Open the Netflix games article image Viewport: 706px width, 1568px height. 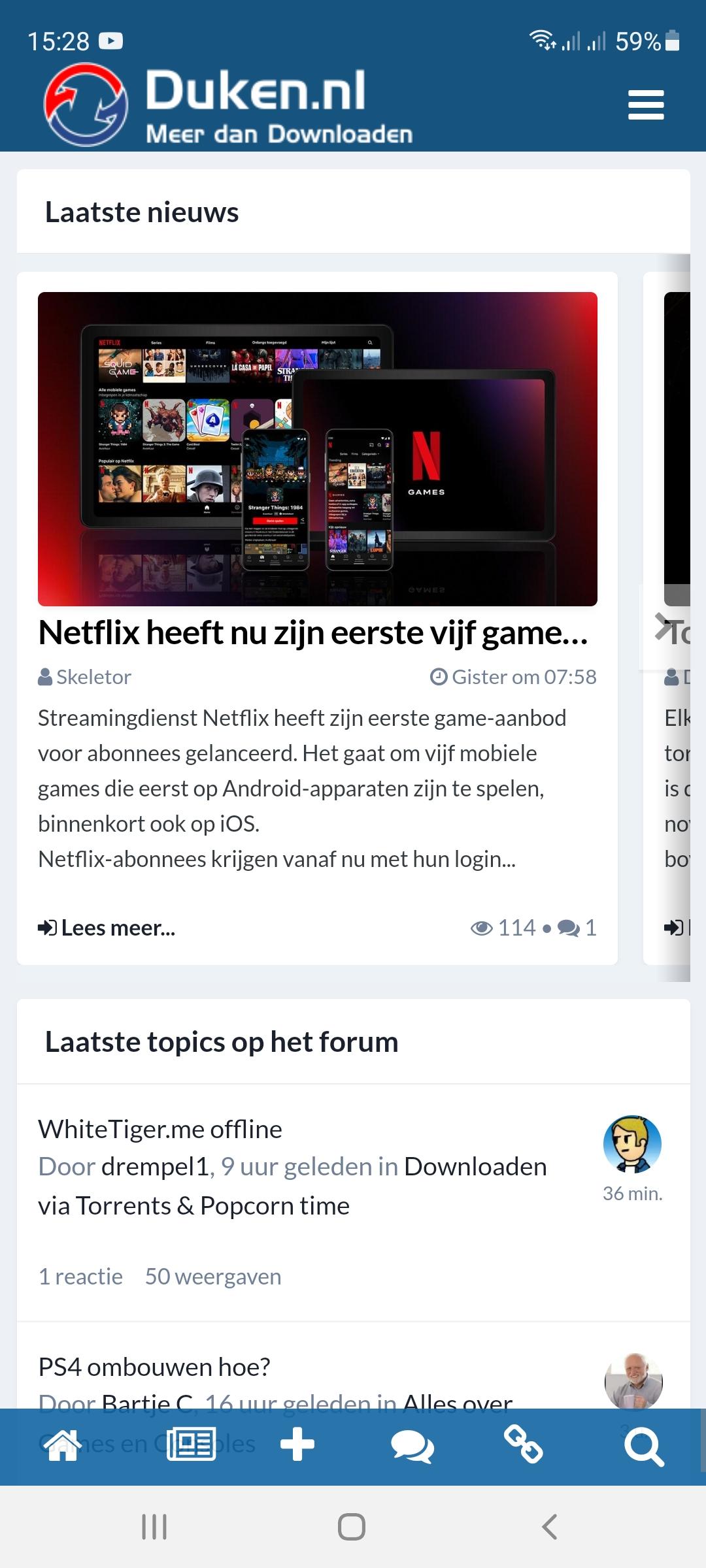(318, 449)
